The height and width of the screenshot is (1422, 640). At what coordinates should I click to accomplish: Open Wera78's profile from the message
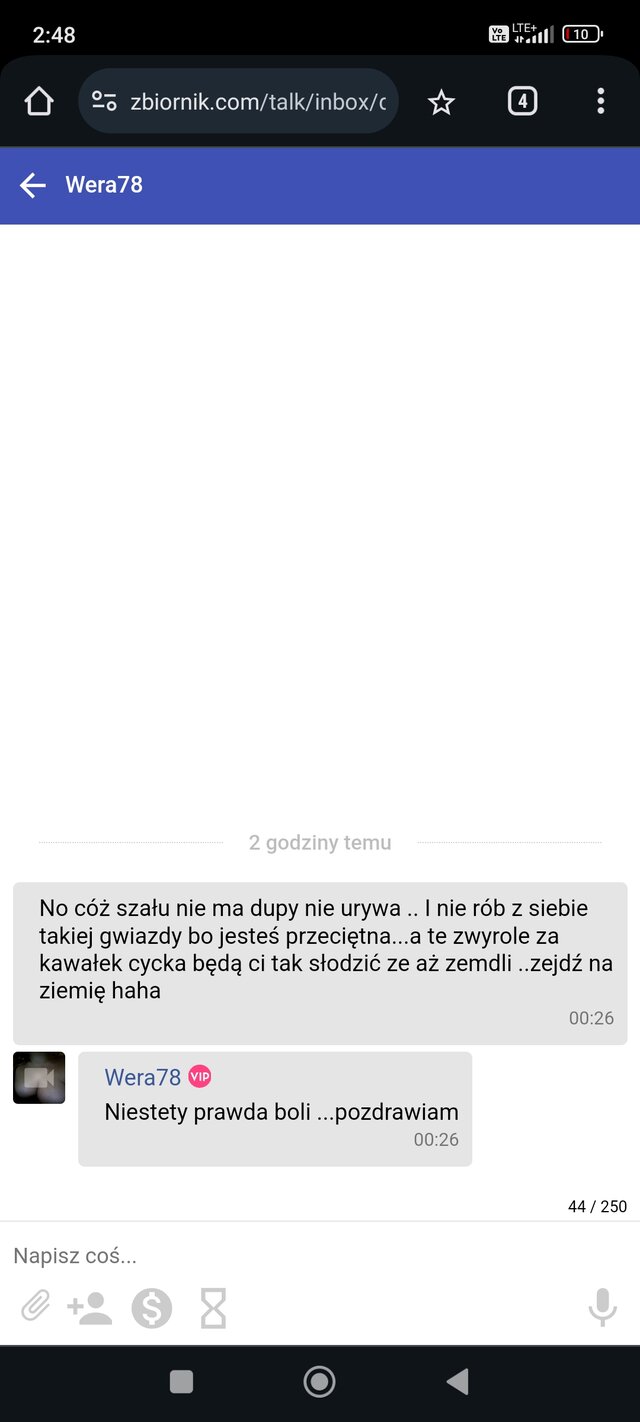(143, 1077)
